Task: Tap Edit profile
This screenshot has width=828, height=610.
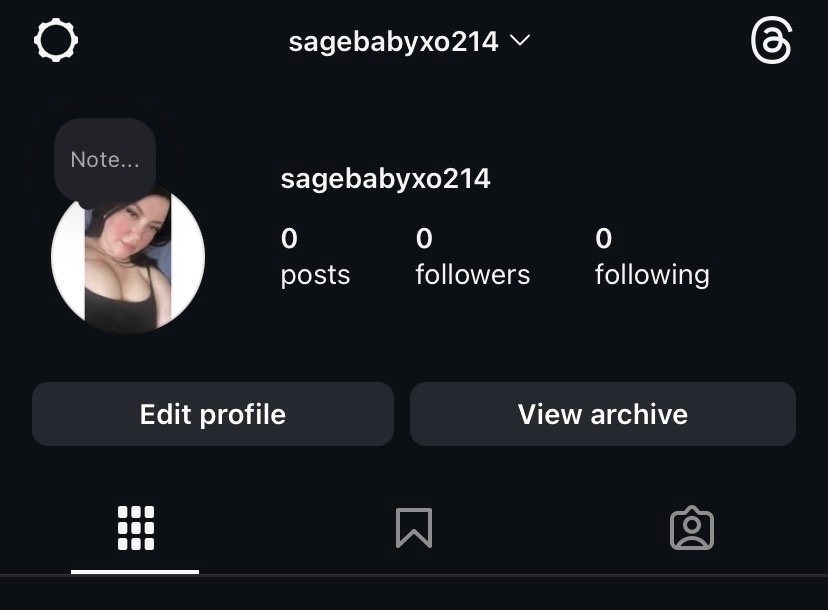Action: pyautogui.click(x=213, y=414)
